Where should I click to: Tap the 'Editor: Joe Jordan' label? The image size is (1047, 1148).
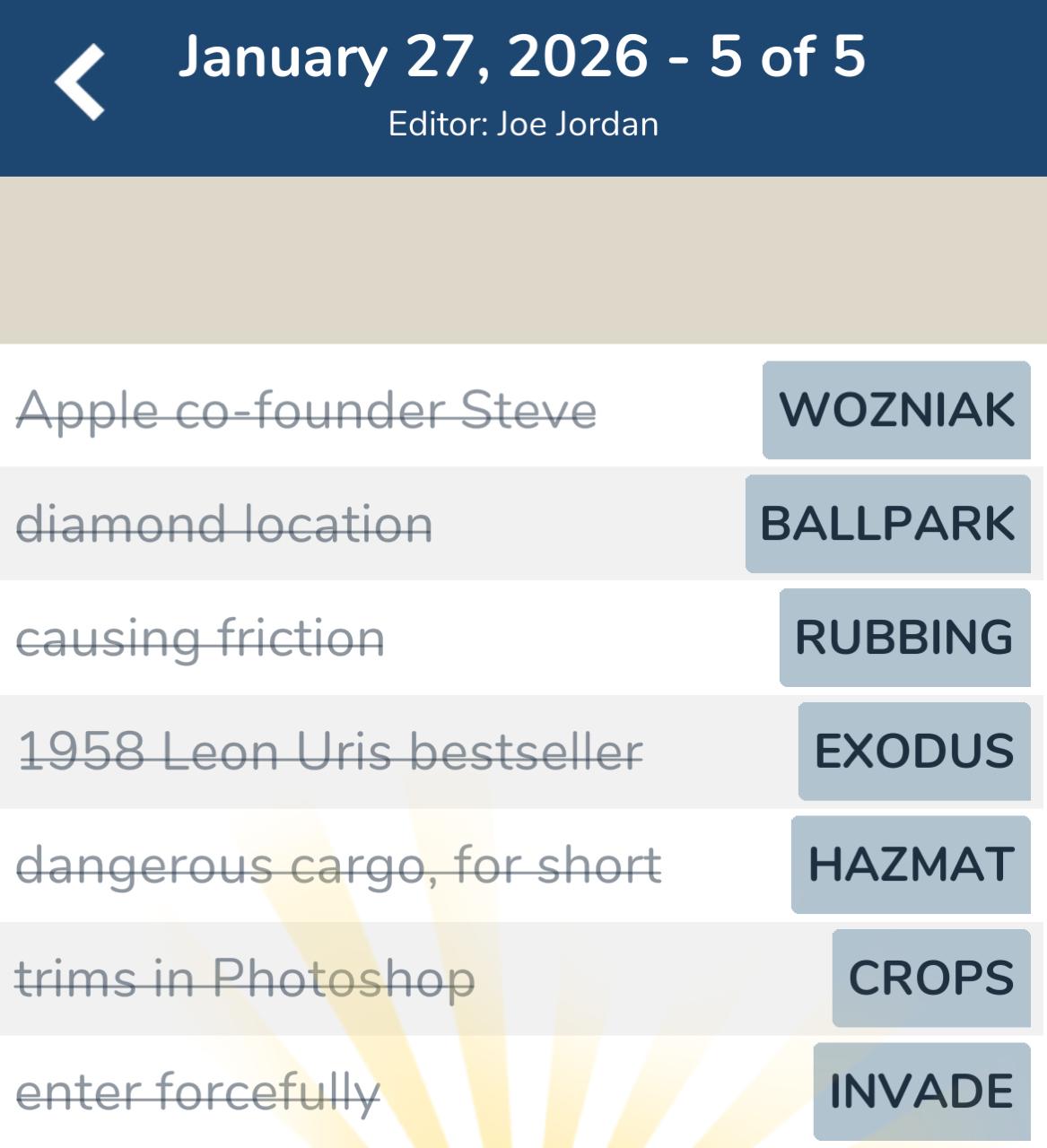(523, 124)
